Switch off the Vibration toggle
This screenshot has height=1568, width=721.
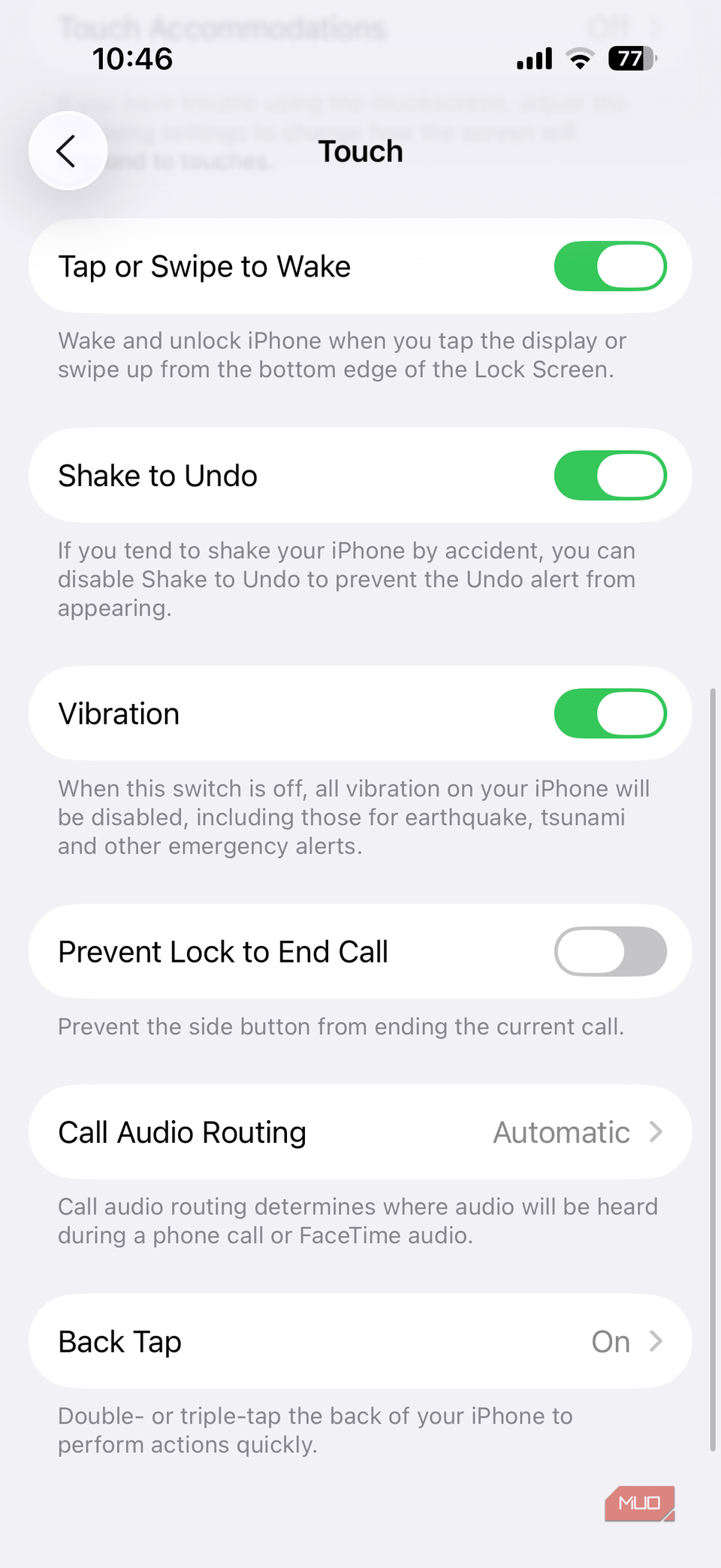610,714
